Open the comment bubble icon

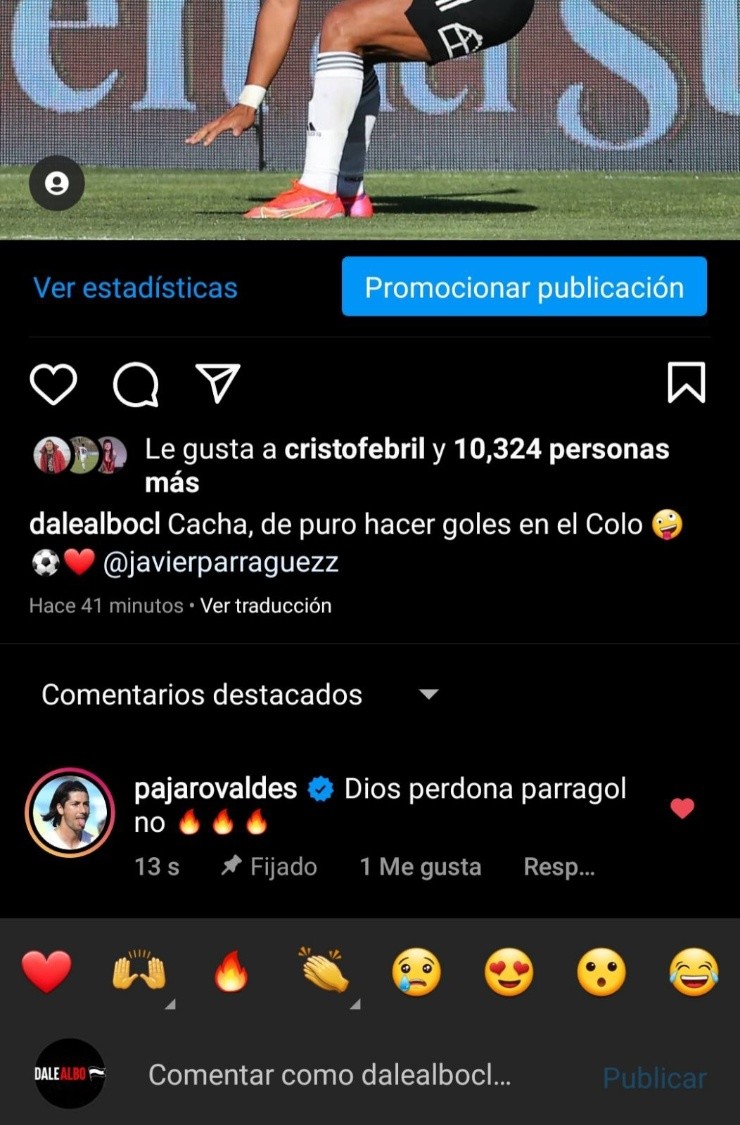coord(135,384)
